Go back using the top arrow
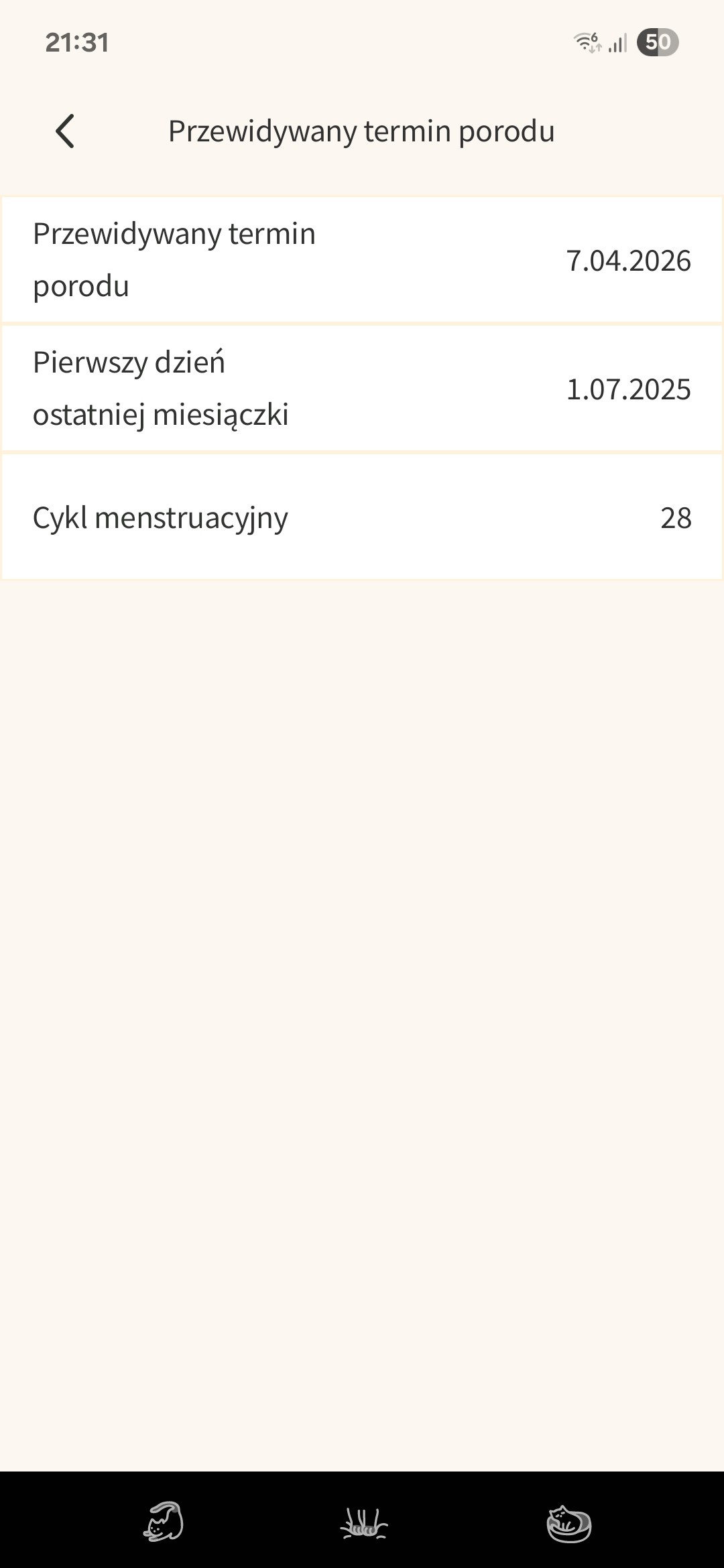Image resolution: width=724 pixels, height=1568 pixels. pos(65,131)
